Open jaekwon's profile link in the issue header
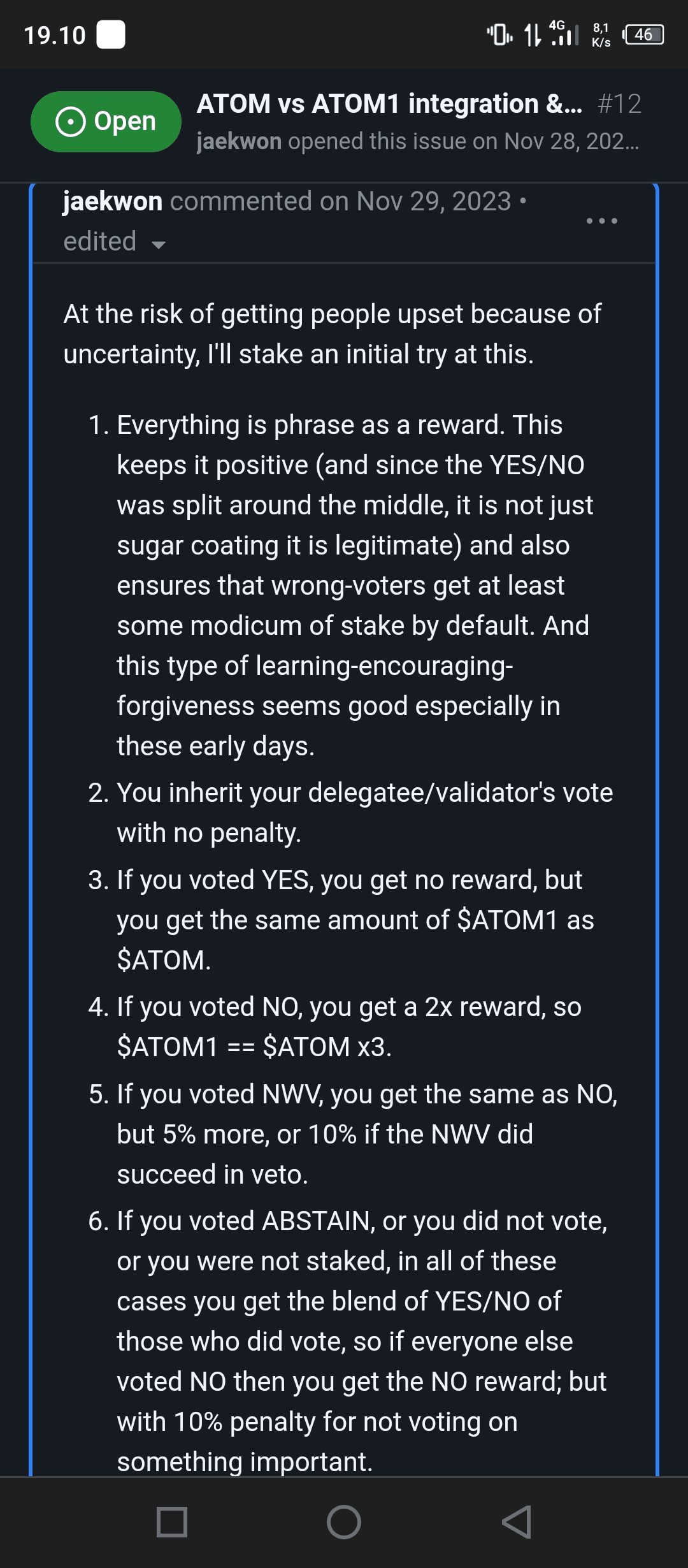Image resolution: width=688 pixels, height=1568 pixels. (239, 142)
